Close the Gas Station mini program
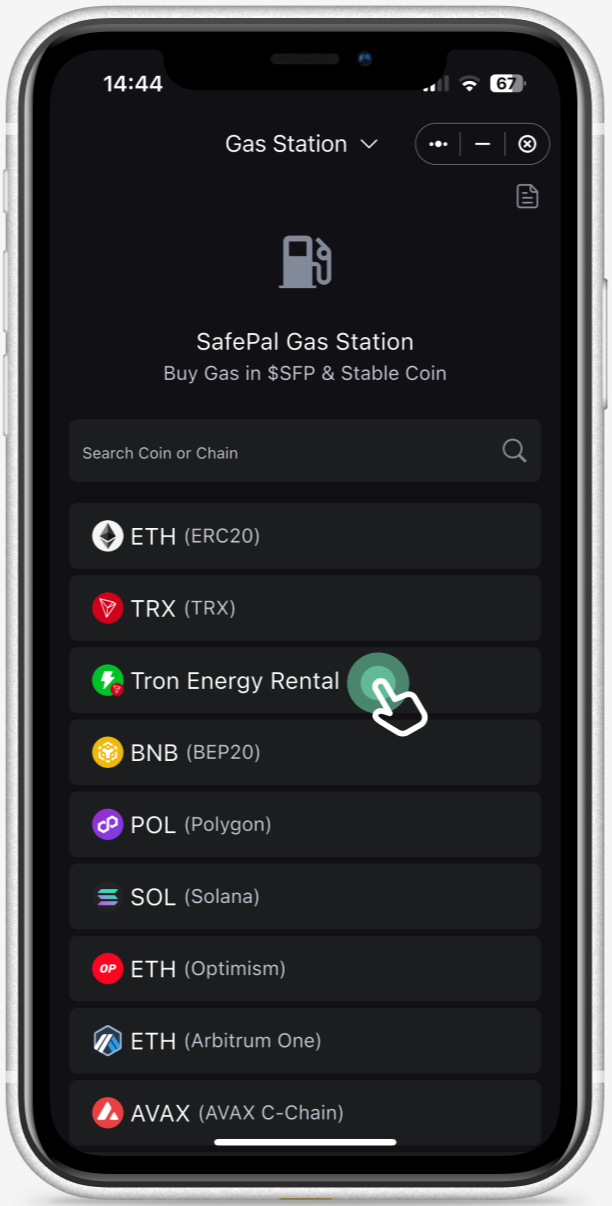 527,144
